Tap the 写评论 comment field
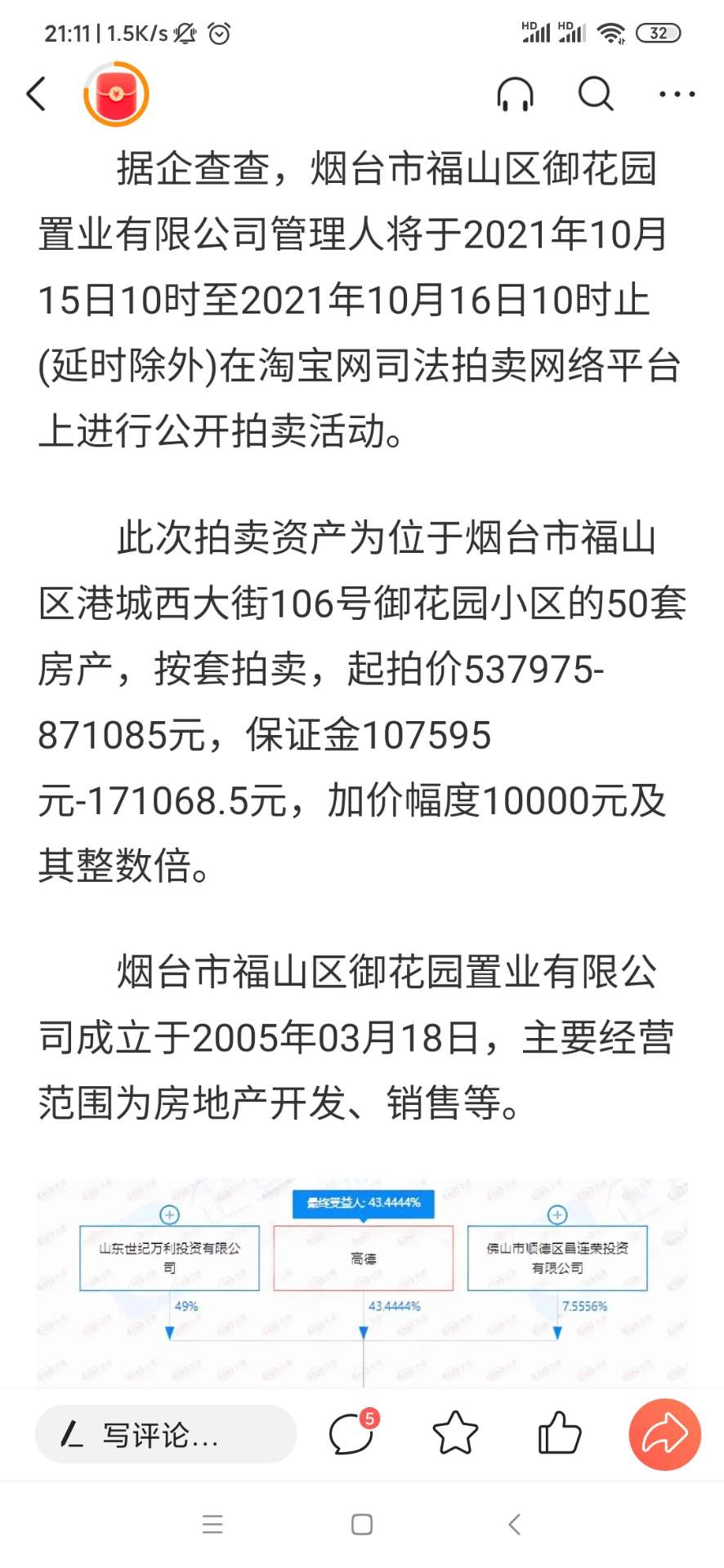Viewport: 724px width, 1568px height. (166, 1434)
